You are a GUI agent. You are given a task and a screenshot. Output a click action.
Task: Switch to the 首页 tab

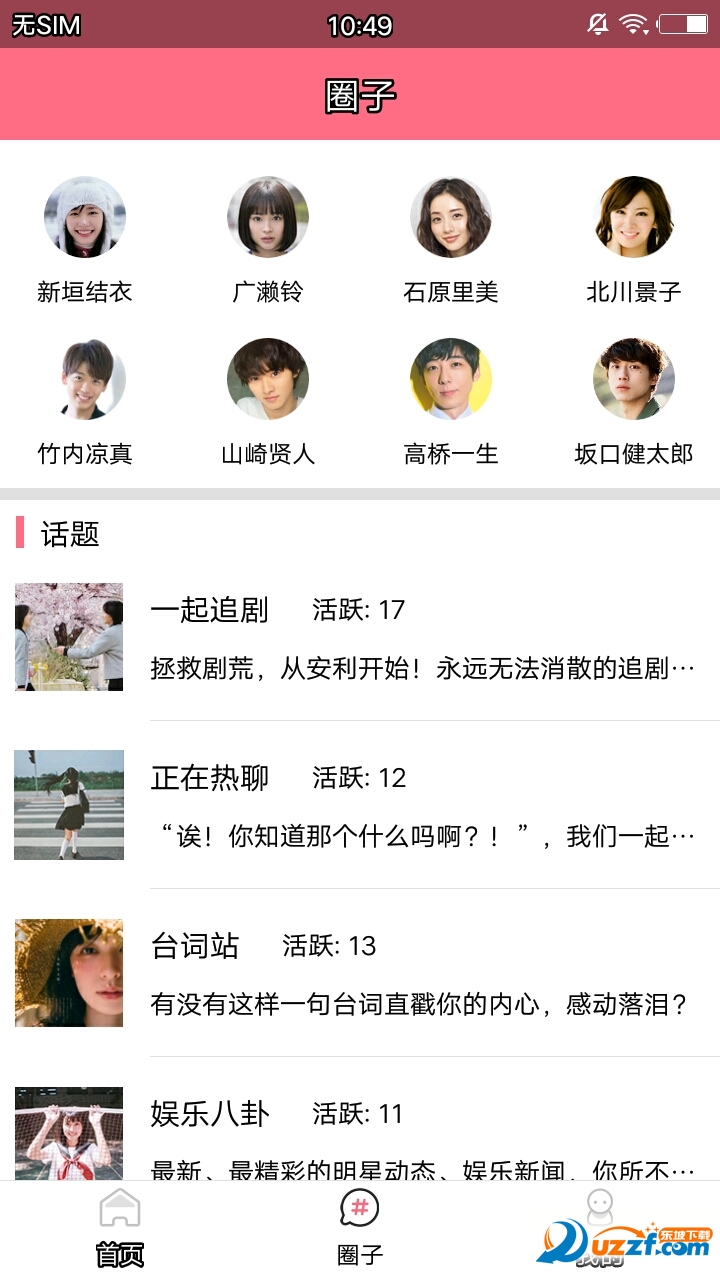point(120,1228)
